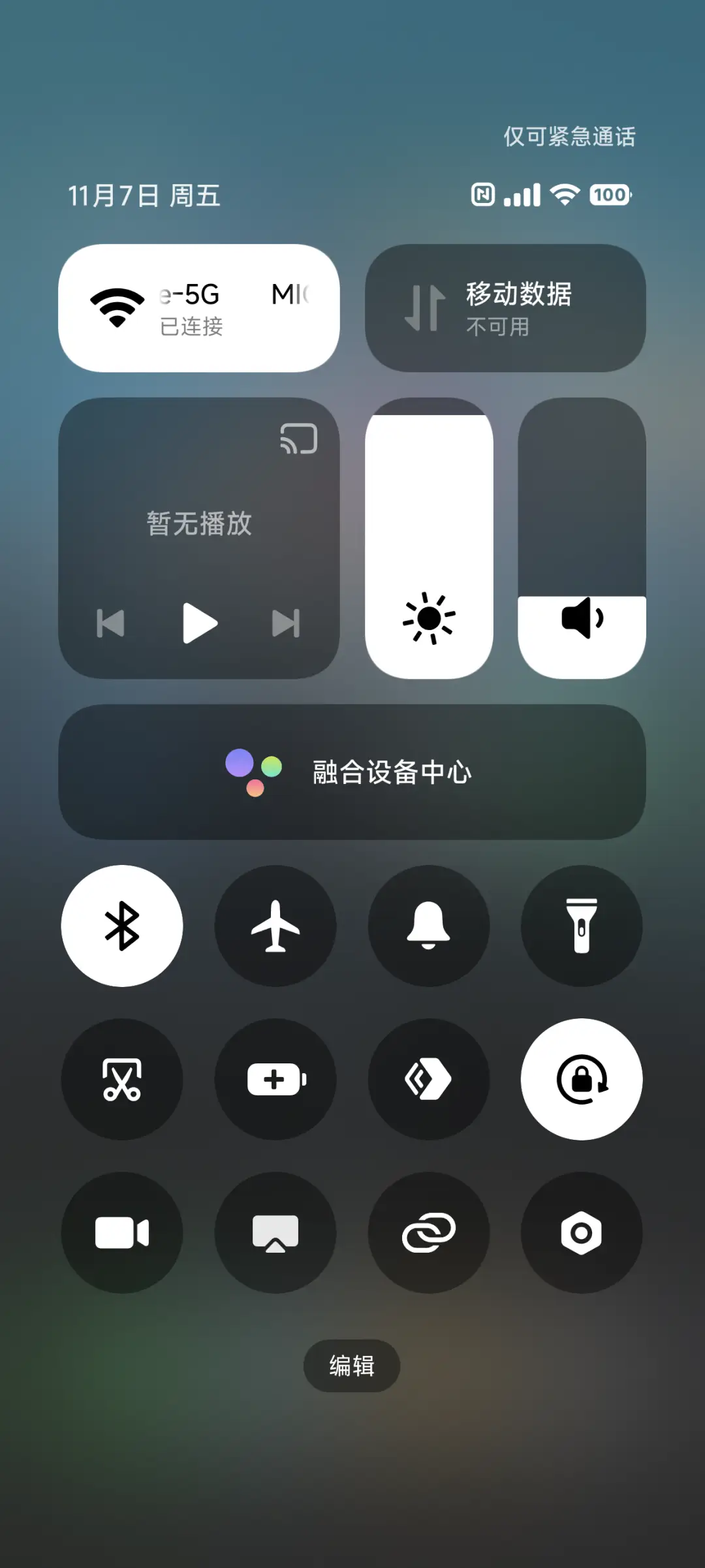
Task: Expand the Wi-Fi tile showing e-5G
Action: (199, 308)
